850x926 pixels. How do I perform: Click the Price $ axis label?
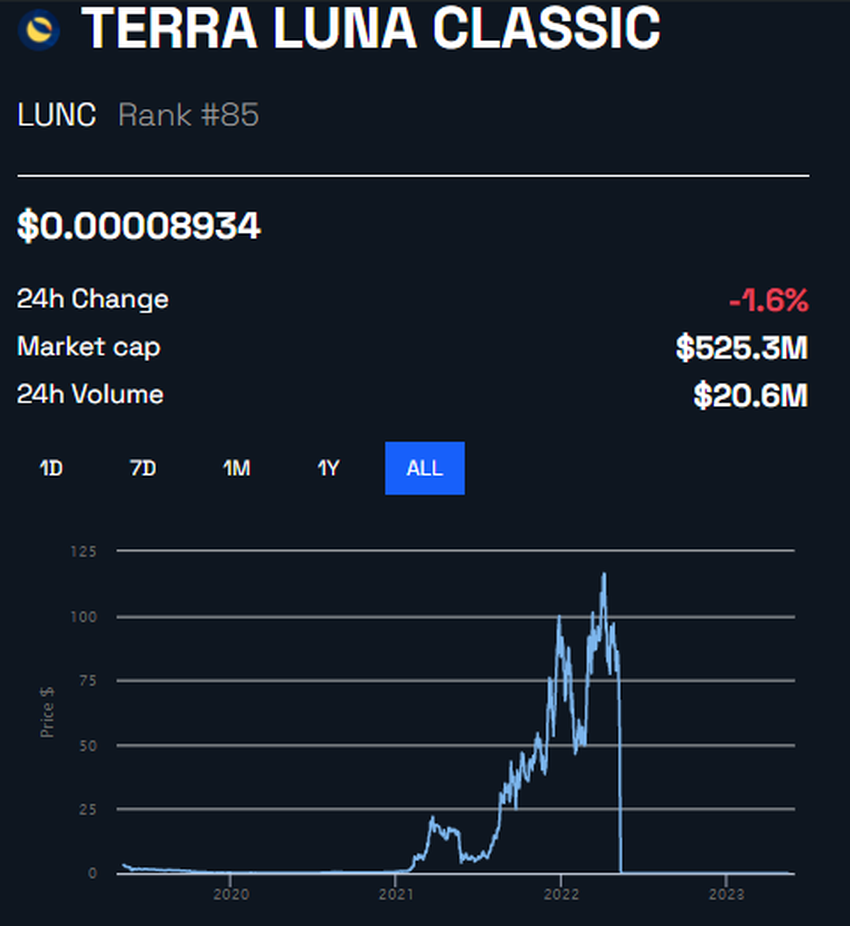point(48,711)
